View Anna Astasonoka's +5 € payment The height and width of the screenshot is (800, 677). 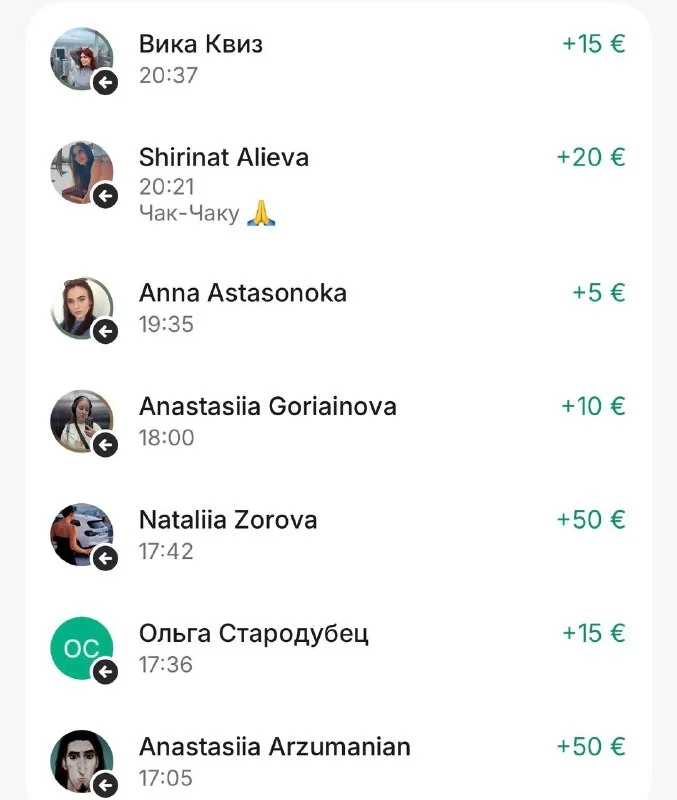pos(338,308)
